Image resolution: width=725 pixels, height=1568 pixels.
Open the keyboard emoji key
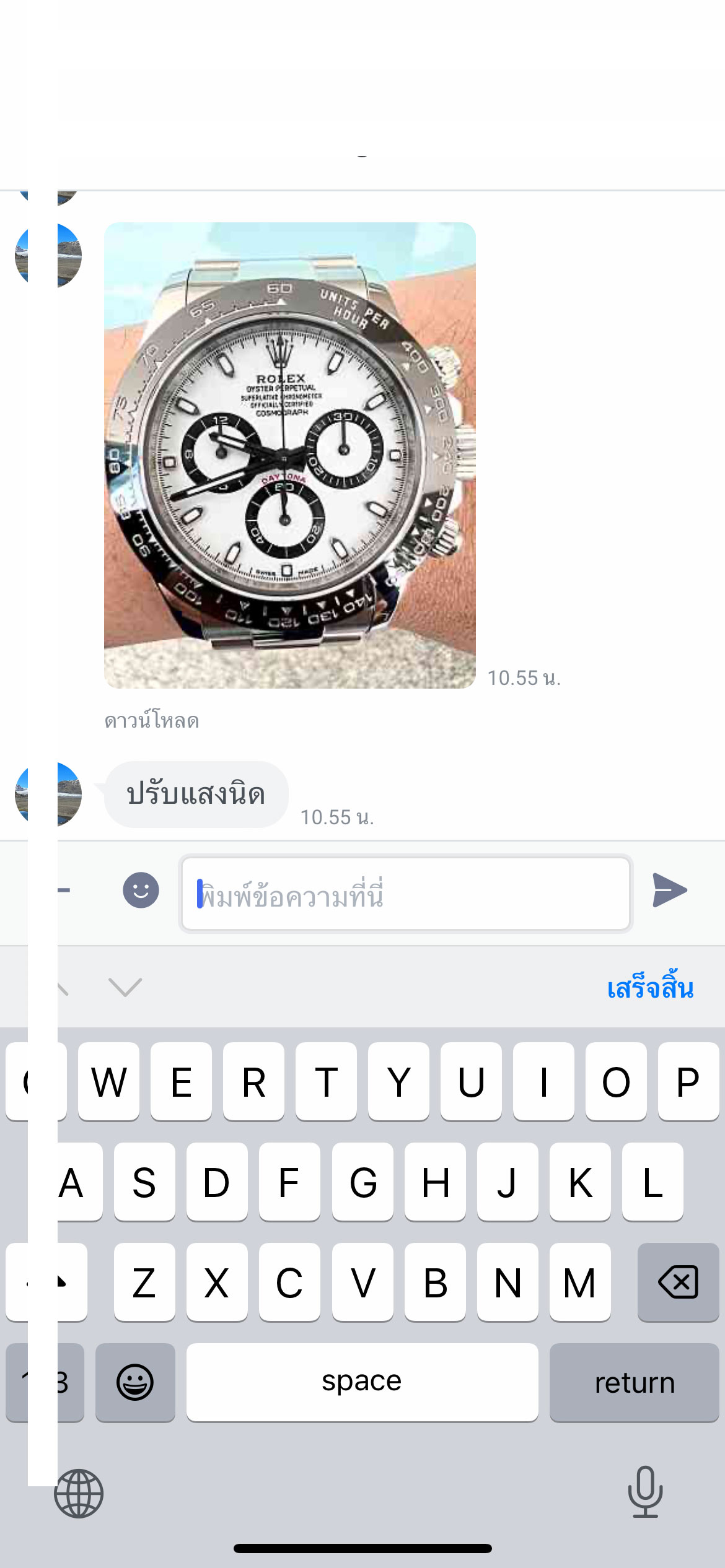pos(135,1382)
